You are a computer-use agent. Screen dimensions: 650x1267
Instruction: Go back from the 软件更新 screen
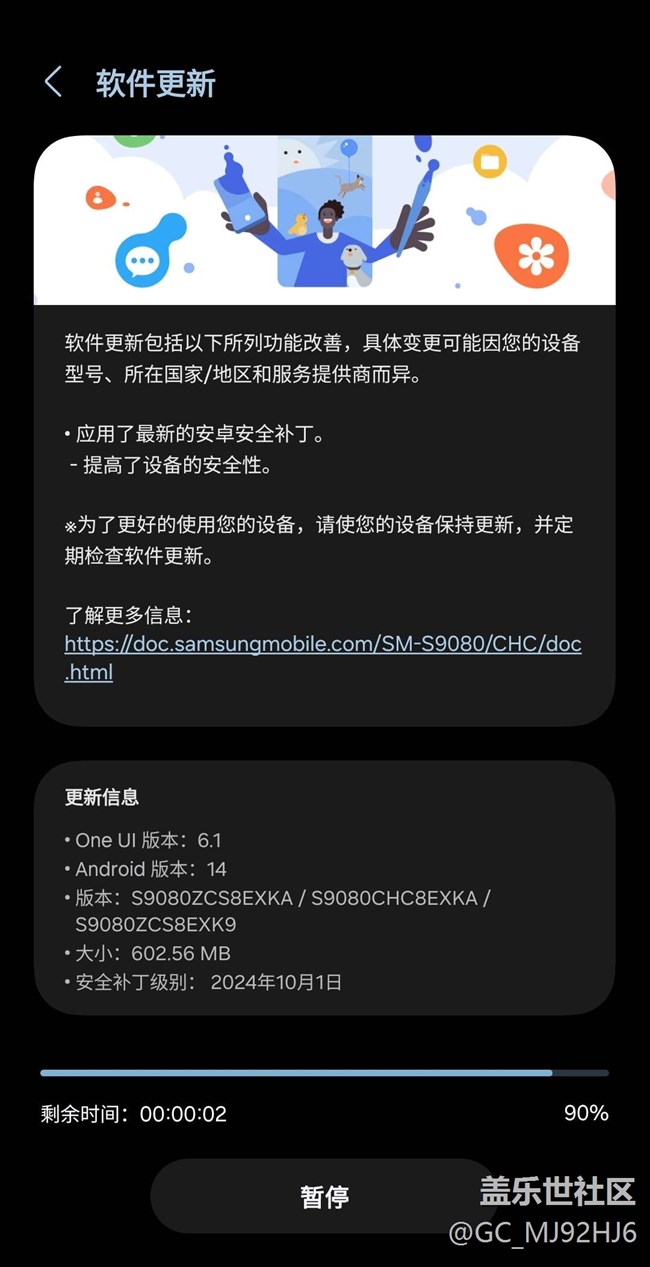[53, 83]
